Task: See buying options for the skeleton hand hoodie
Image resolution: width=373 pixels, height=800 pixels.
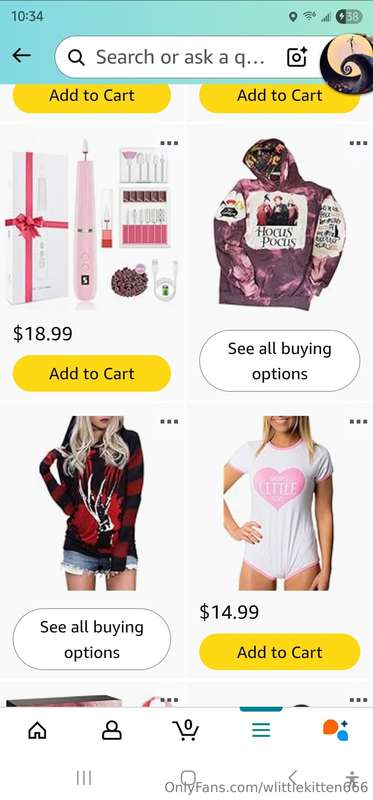Action: click(91, 639)
